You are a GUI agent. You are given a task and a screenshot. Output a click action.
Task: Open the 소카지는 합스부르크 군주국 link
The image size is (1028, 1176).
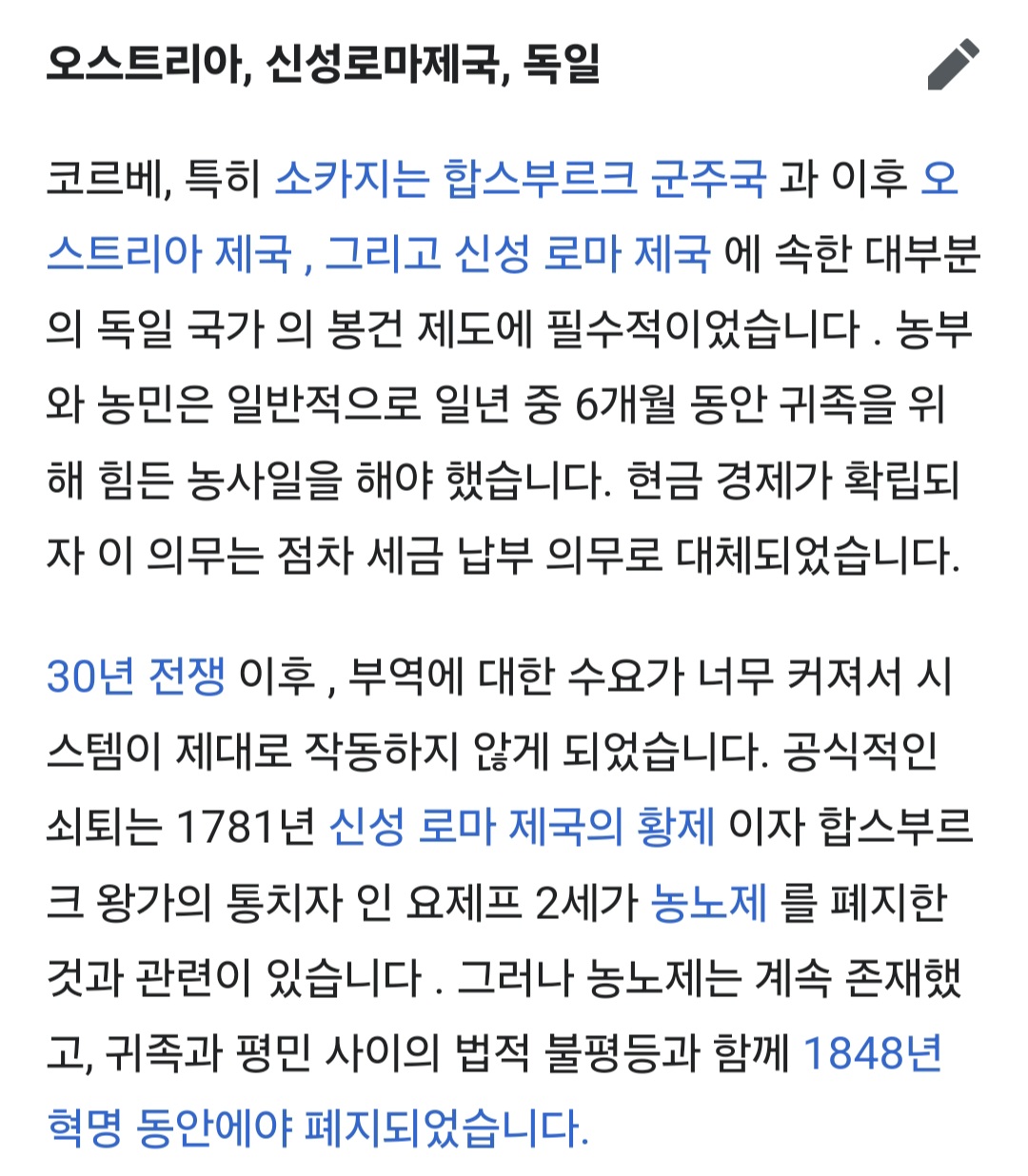coord(520,179)
